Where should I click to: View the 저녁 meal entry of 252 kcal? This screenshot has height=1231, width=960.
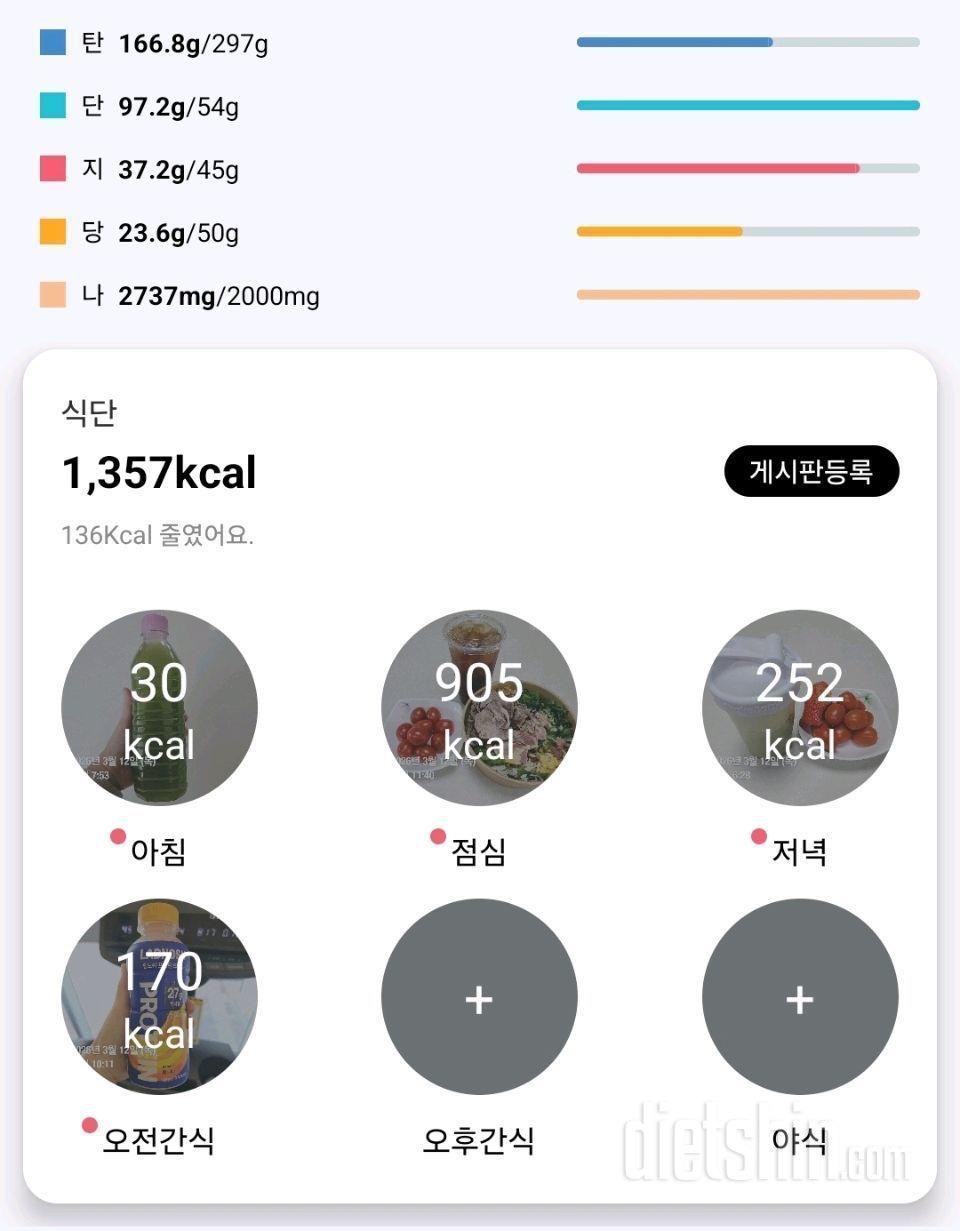tap(799, 708)
